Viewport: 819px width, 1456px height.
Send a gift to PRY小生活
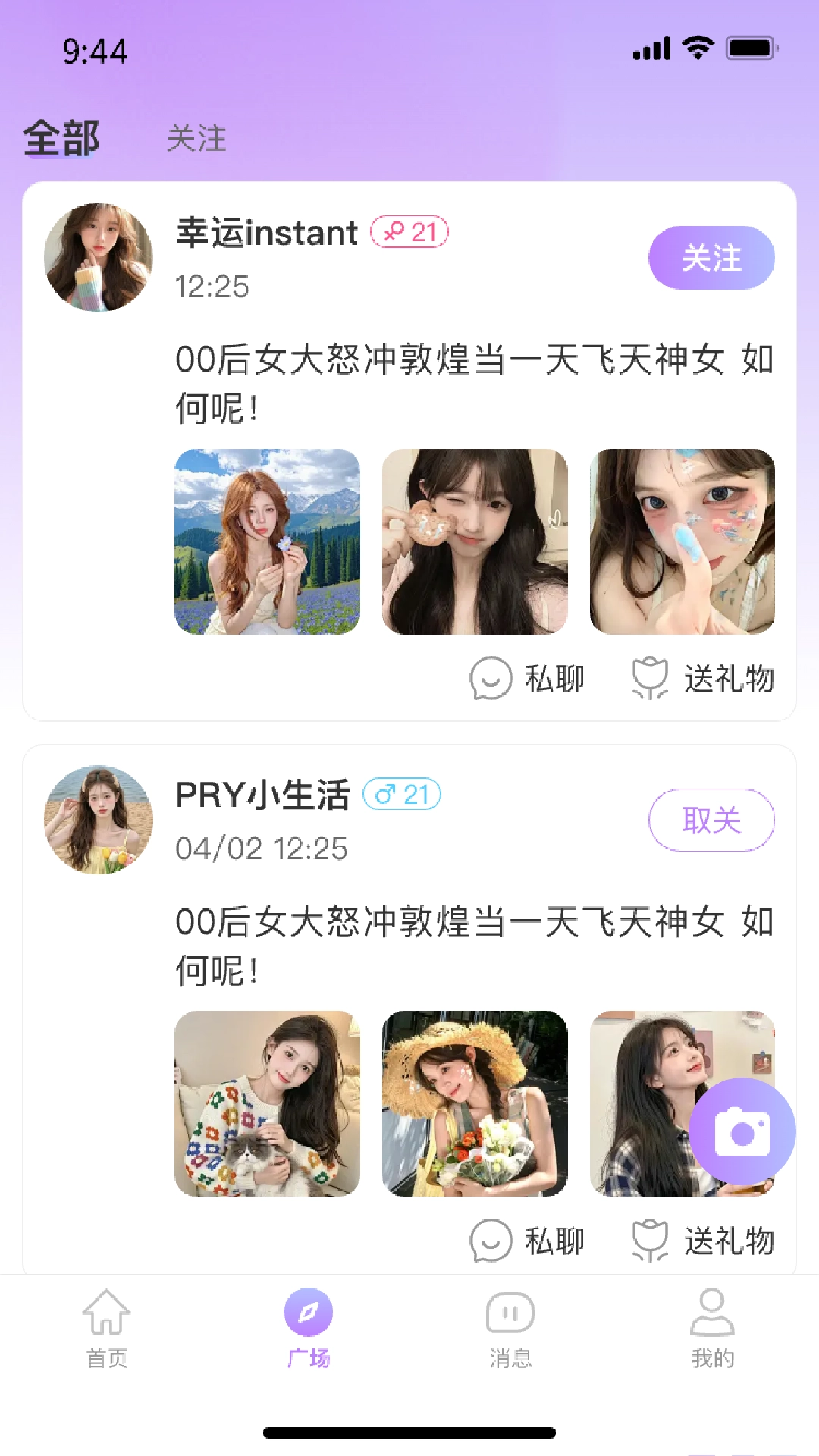(703, 1241)
